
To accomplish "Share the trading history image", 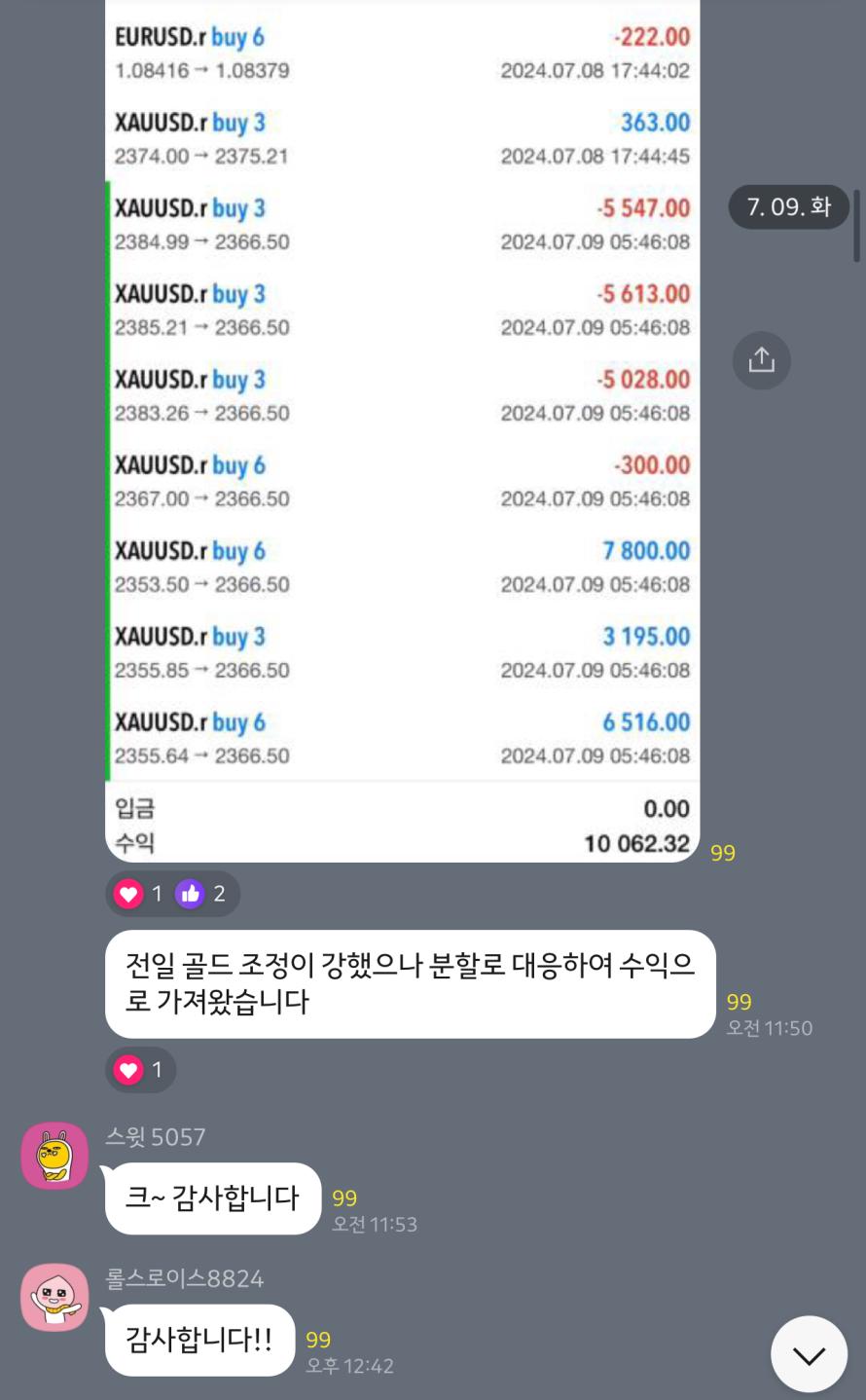I will [x=761, y=360].
